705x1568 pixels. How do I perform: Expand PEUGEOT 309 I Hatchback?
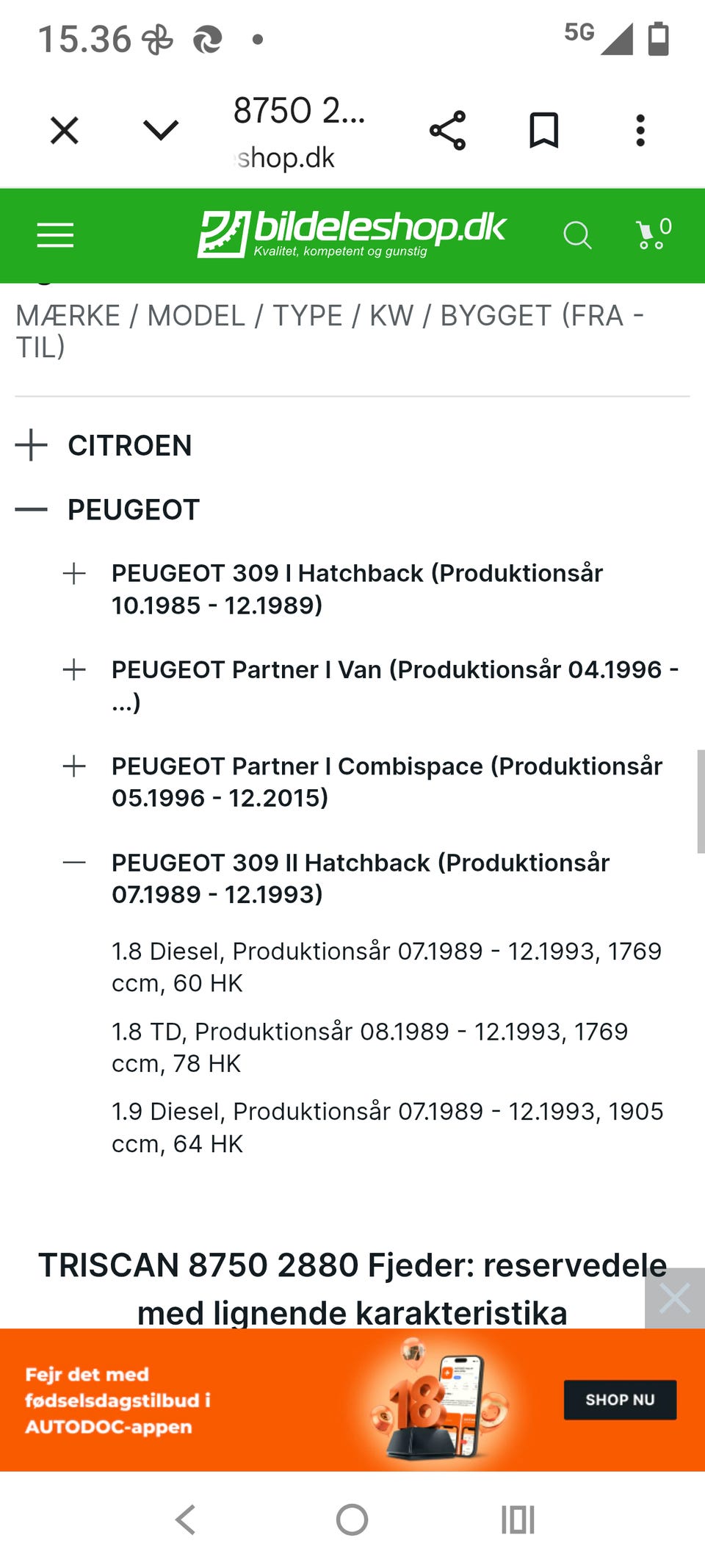coord(74,573)
